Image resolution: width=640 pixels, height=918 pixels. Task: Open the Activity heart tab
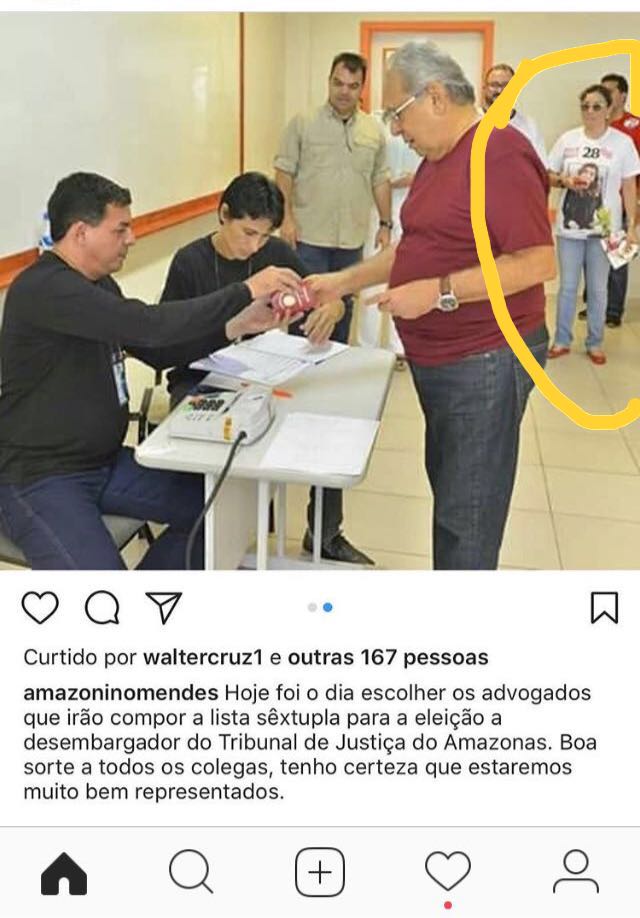(447, 873)
